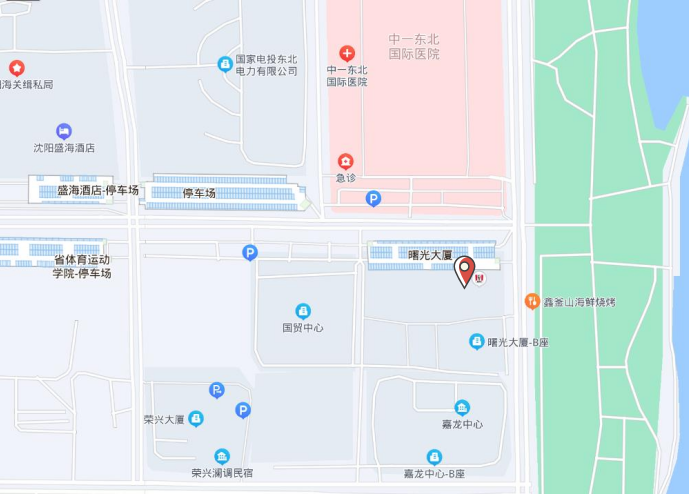This screenshot has width=689, height=496.
Task: Select the 嘉龙中心 building marker
Action: pyautogui.click(x=462, y=407)
